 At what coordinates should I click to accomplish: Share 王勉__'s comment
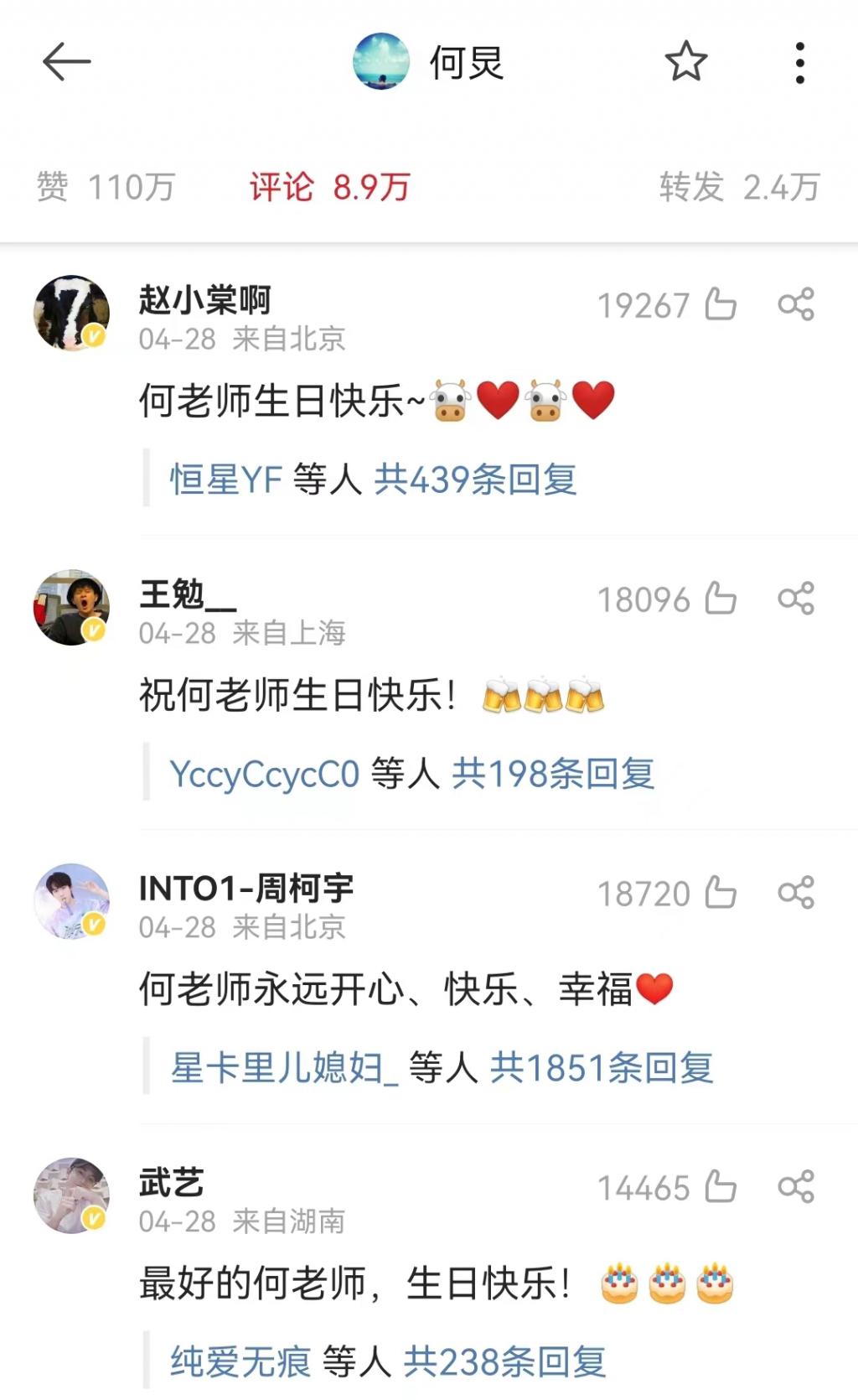pyautogui.click(x=795, y=599)
